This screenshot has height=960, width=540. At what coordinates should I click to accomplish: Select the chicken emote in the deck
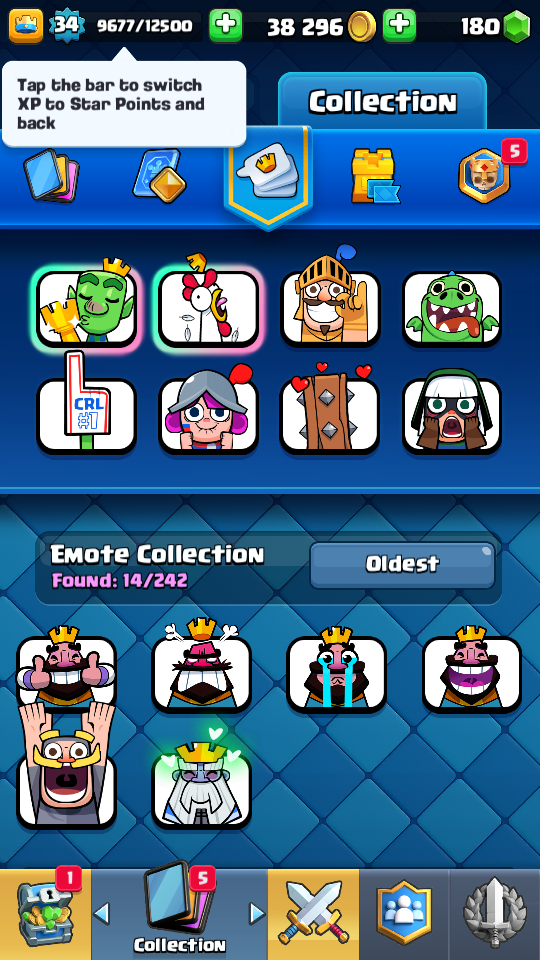[x=208, y=304]
